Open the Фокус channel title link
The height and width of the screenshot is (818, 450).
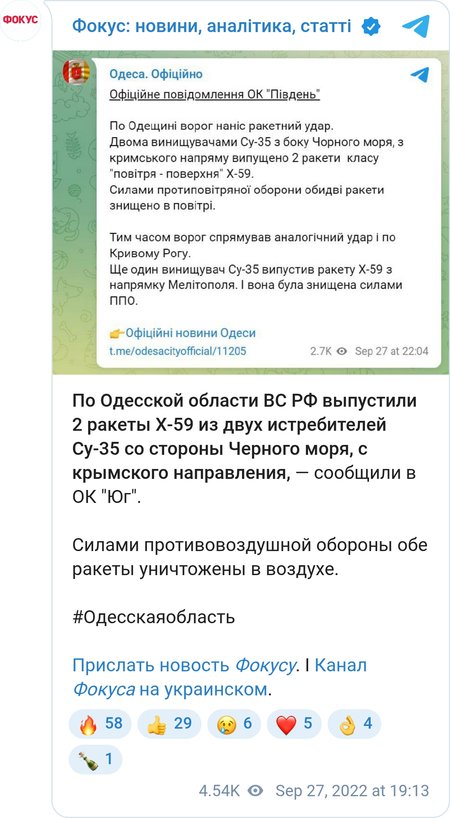[211, 26]
